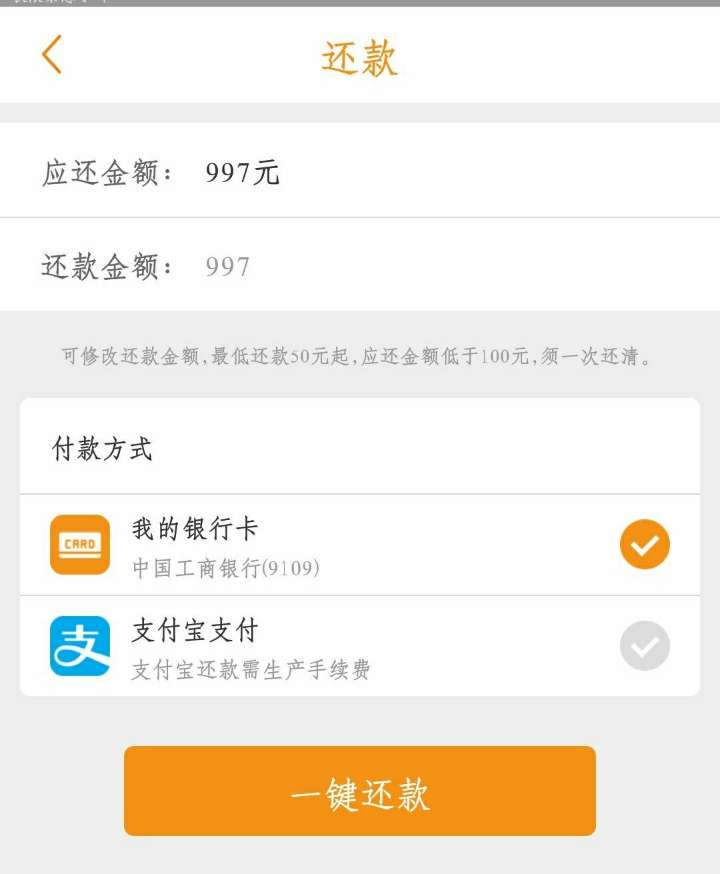The image size is (720, 874).
Task: Go back using the top-left arrow
Action: point(52,54)
